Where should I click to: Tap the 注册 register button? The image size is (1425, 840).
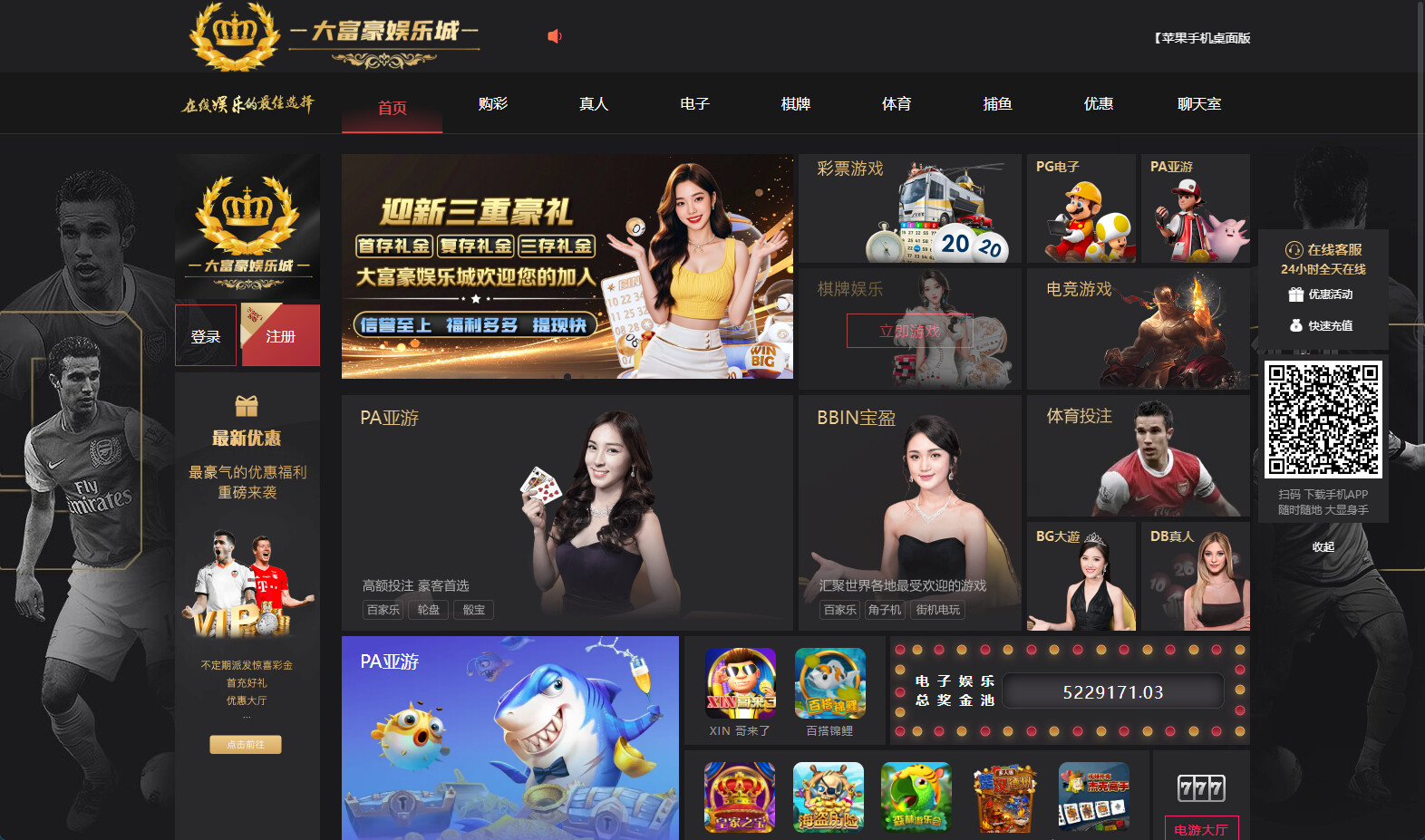pos(280,336)
